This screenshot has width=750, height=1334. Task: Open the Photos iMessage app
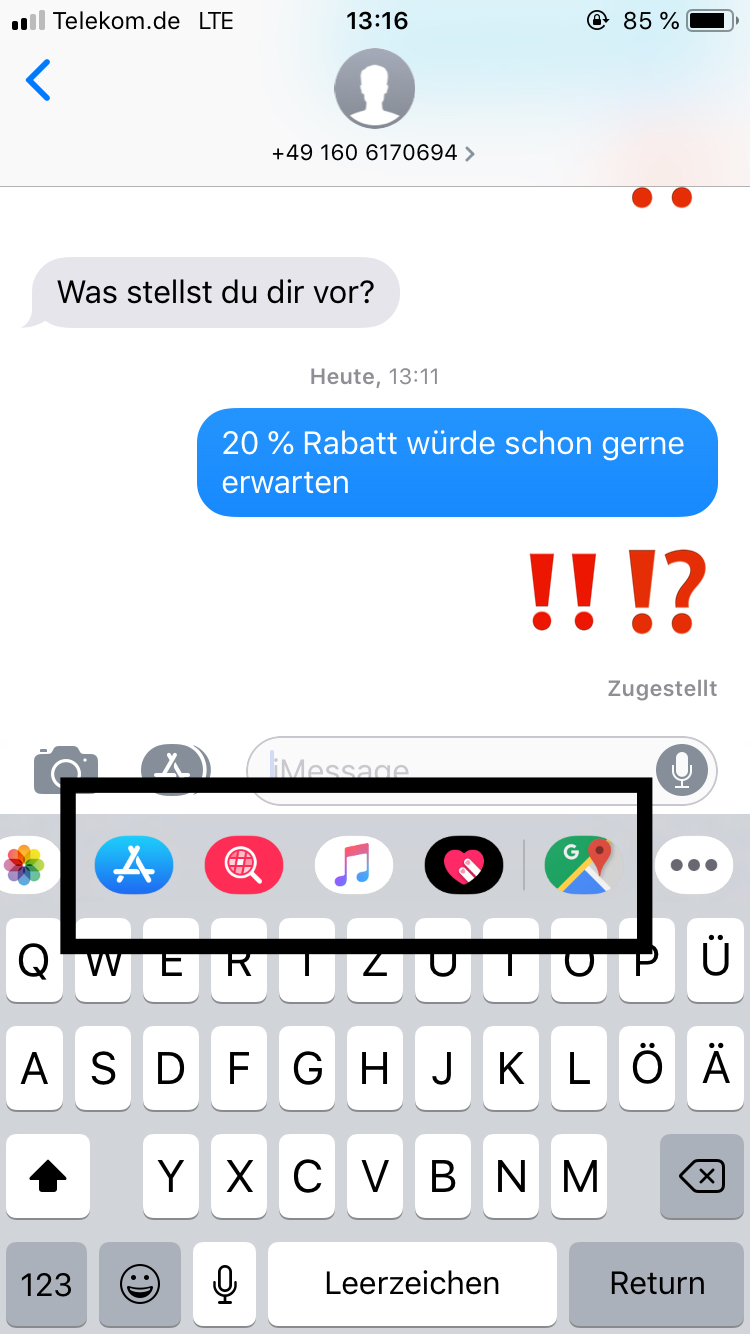point(22,864)
